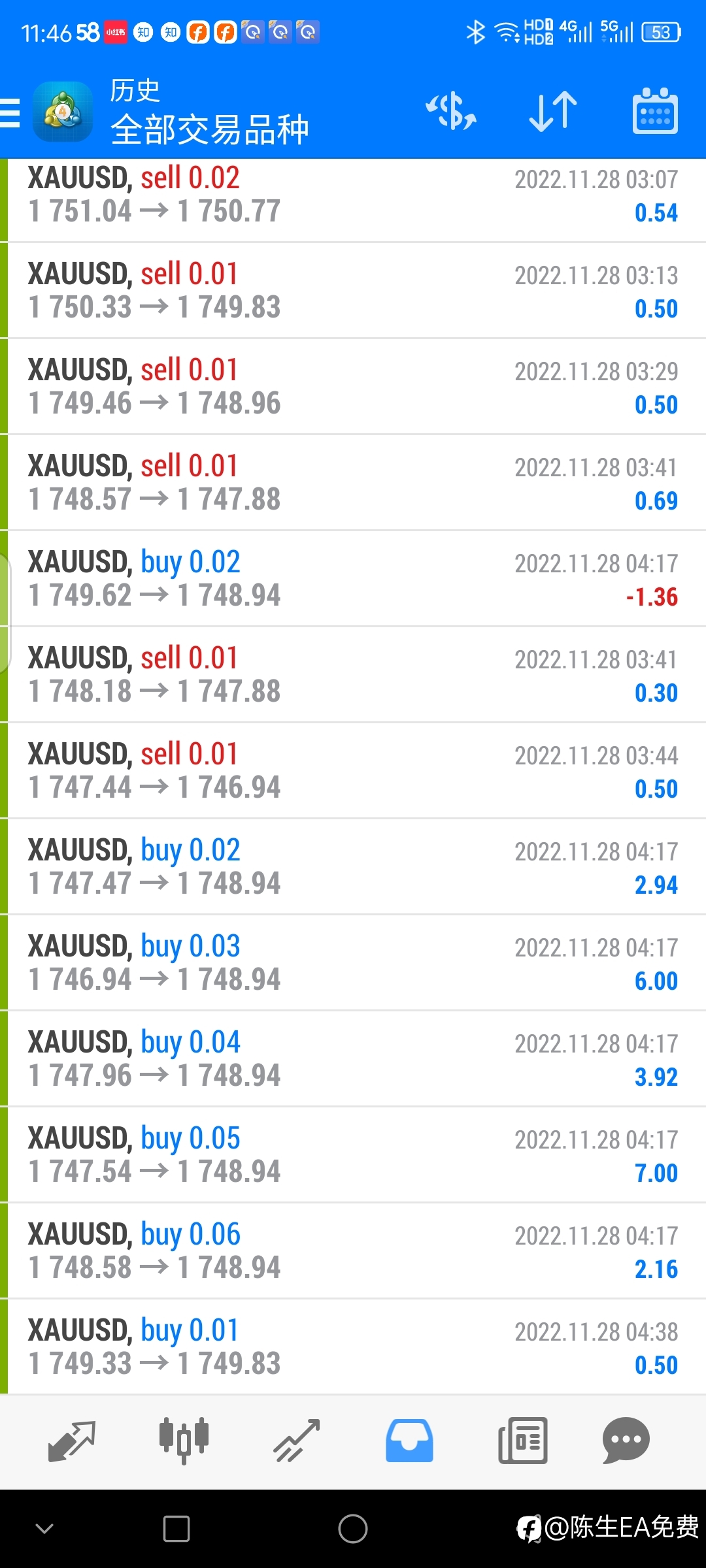Open the hamburger drawer menu
This screenshot has width=706, height=1568.
coord(10,112)
